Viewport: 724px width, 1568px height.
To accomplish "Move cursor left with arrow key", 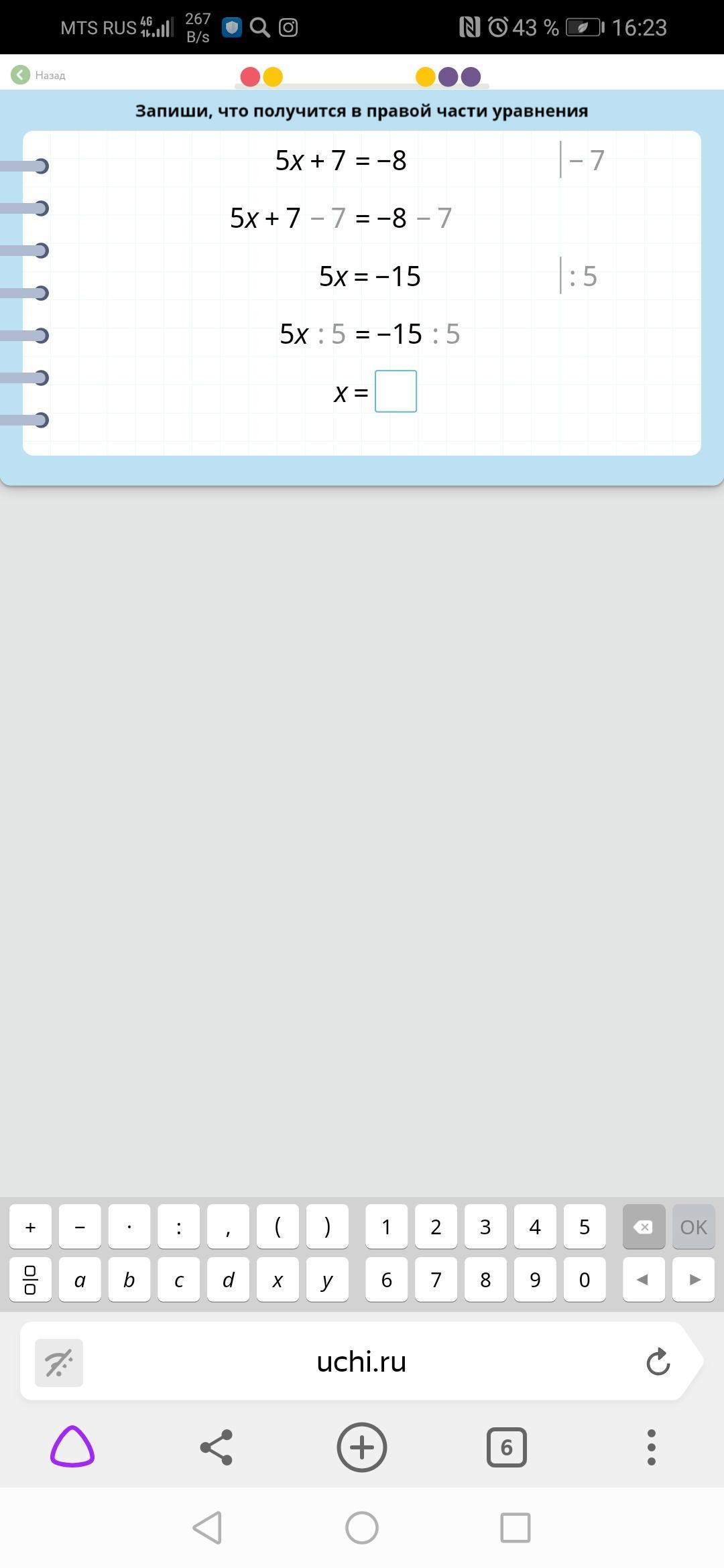I will pos(644,1280).
